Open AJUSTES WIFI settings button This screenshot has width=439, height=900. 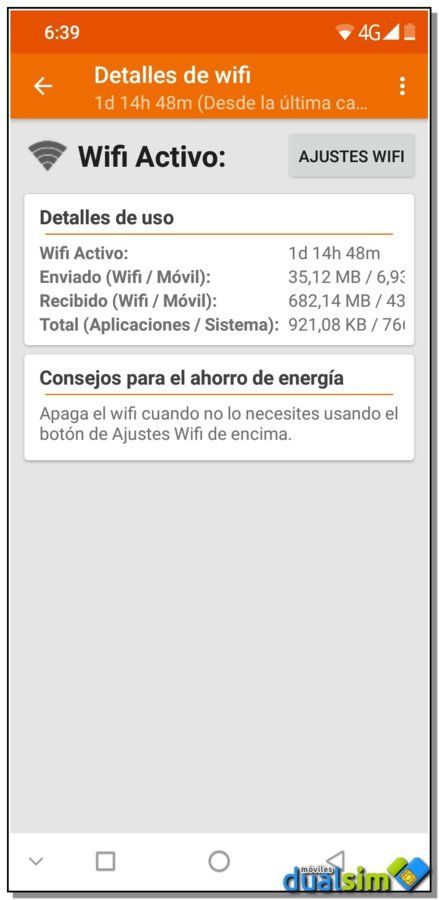[x=351, y=156]
